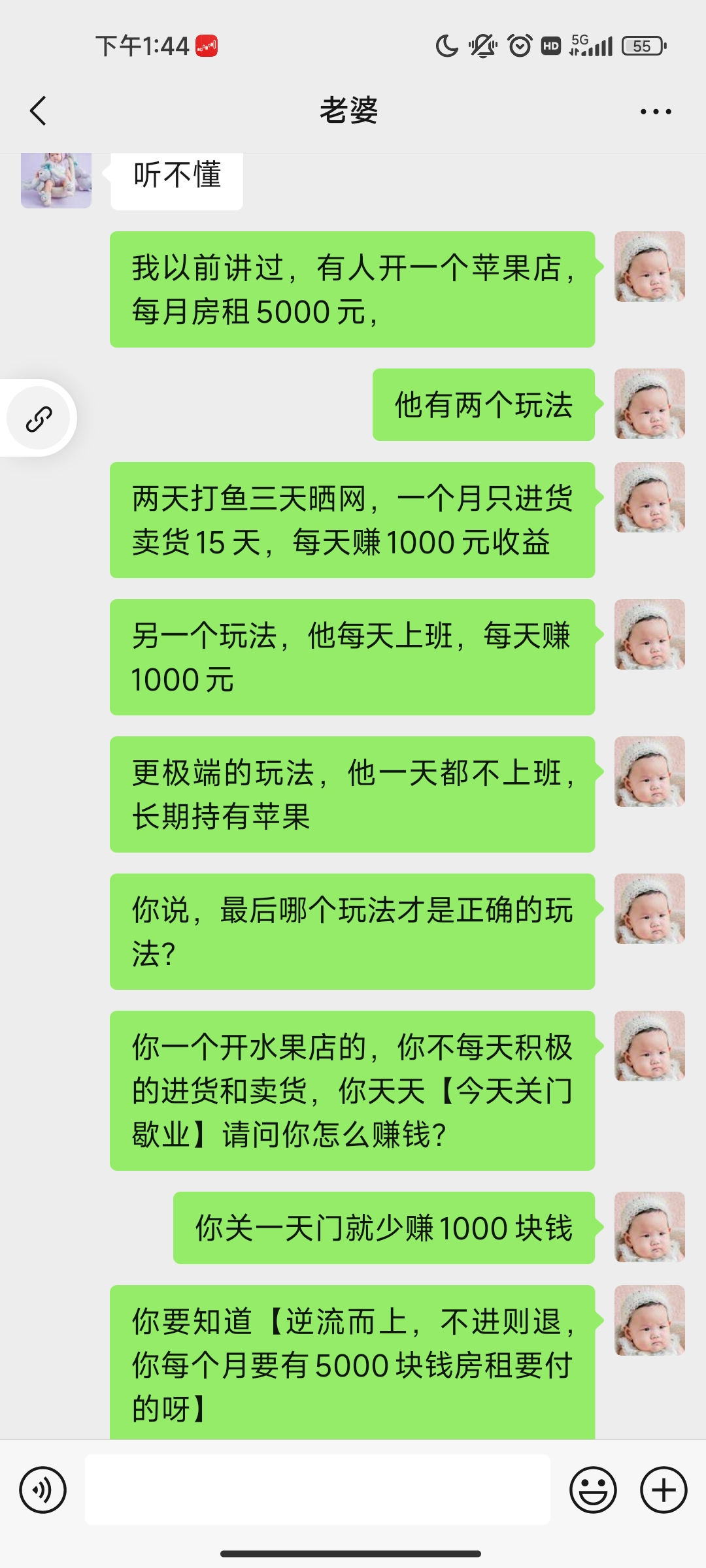Switch to voice message input
The height and width of the screenshot is (1568, 706).
click(x=43, y=1490)
